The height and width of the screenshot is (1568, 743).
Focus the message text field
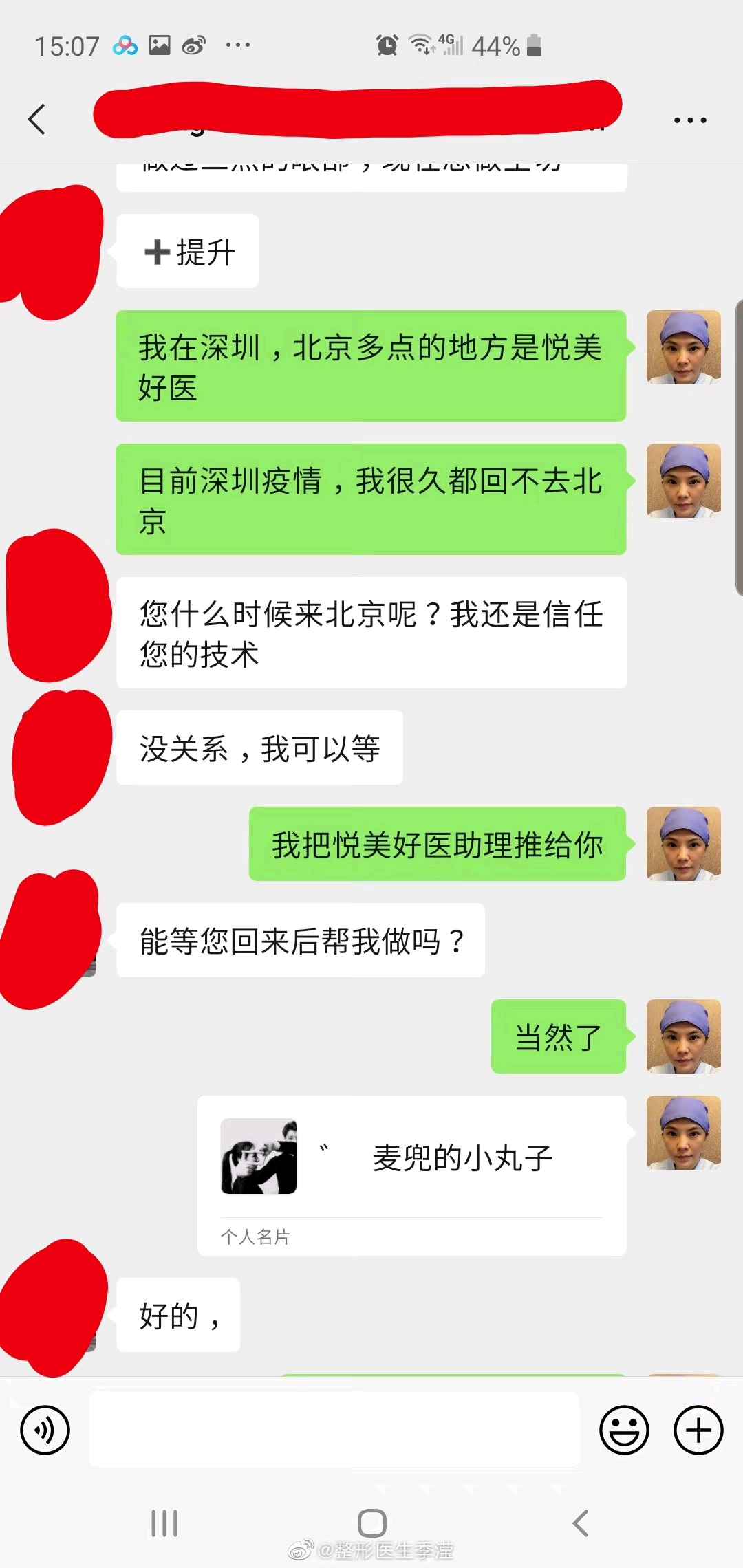tap(334, 1430)
